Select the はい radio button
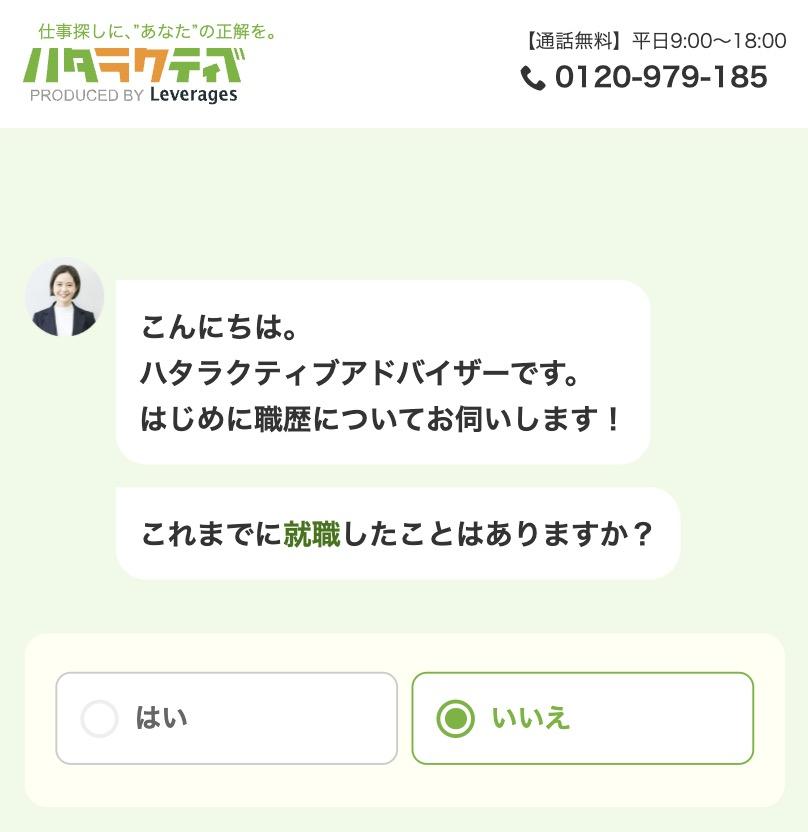Viewport: 808px width, 832px height. 226,718
